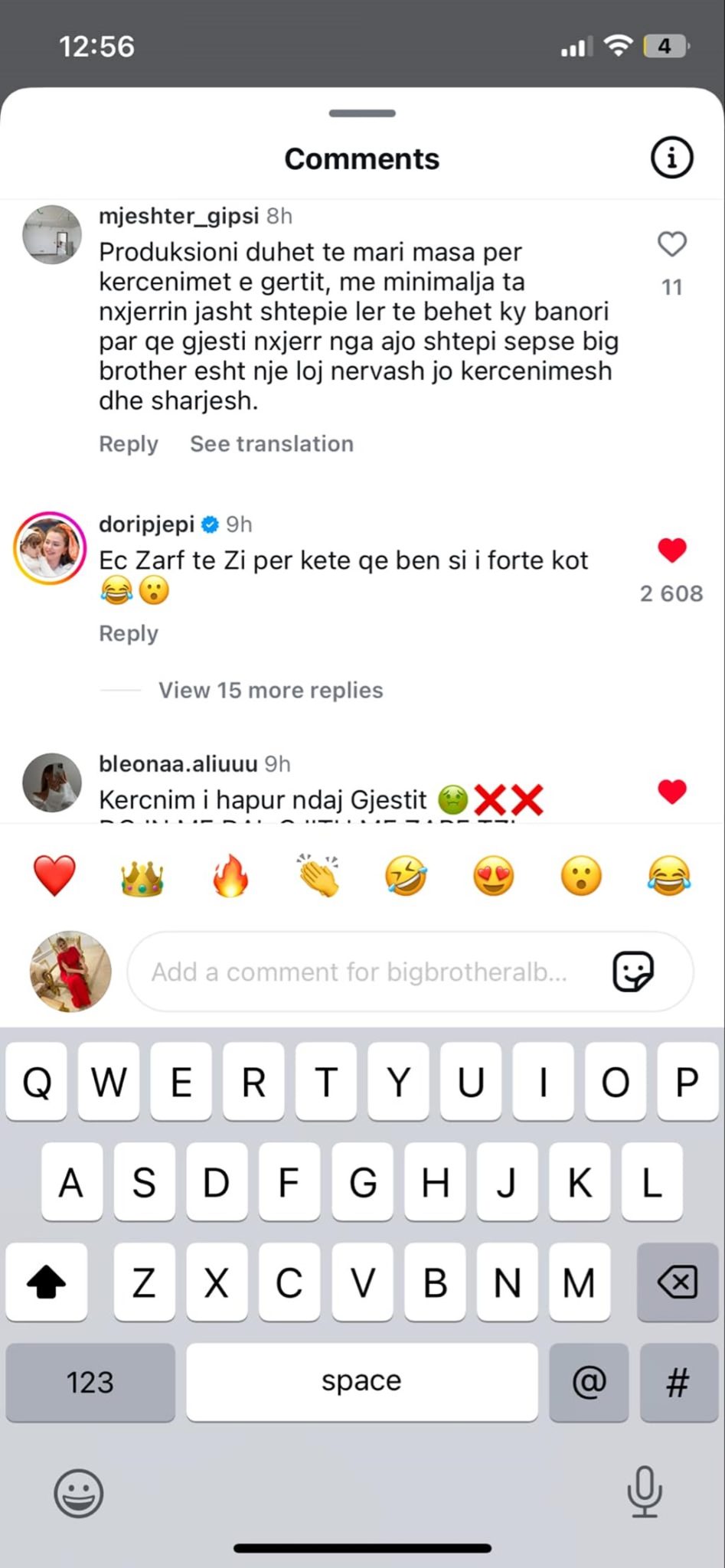725x1568 pixels.
Task: Insert the fire quick emoji
Action: [230, 876]
